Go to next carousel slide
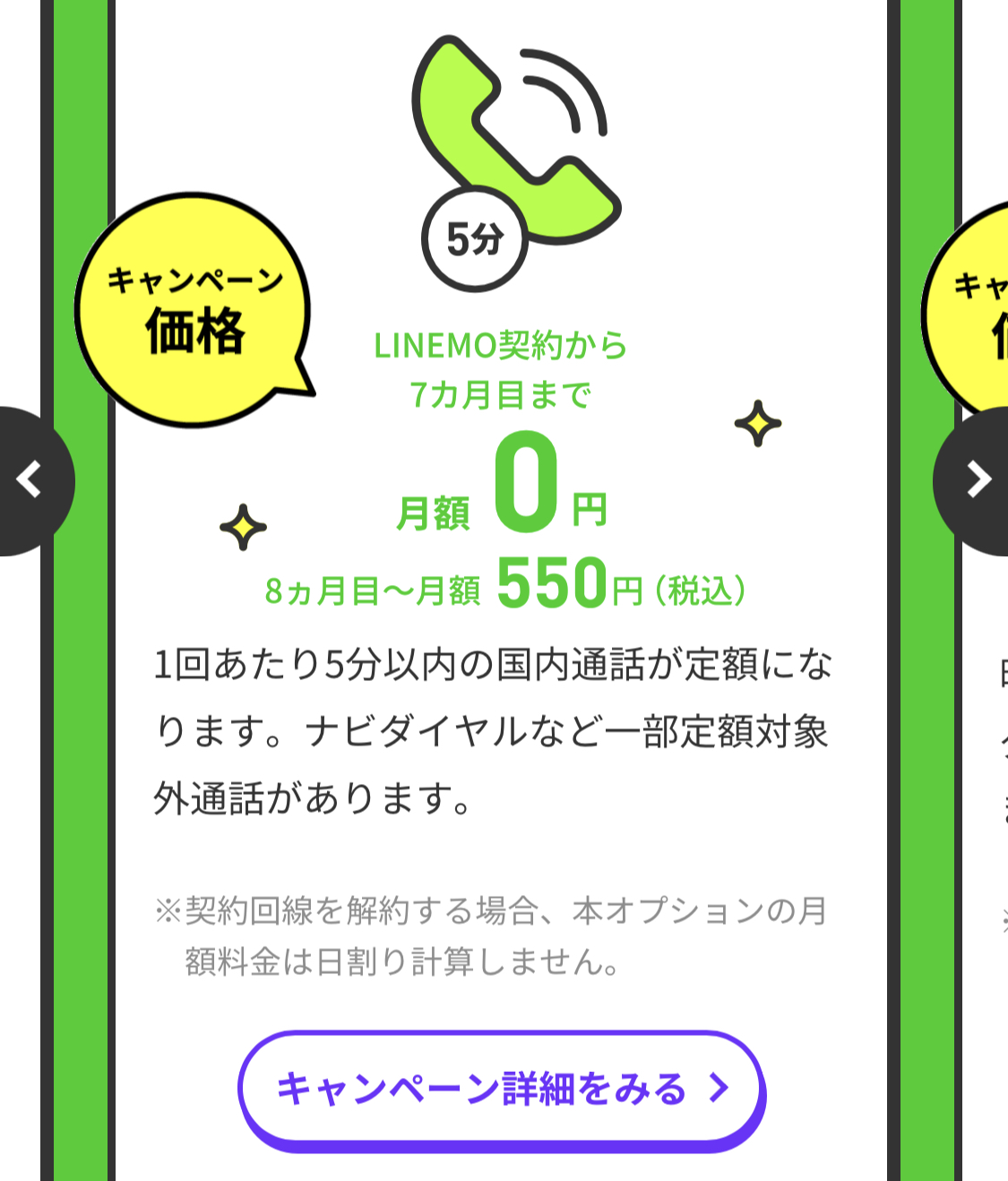Screen dimensions: 1008x1181 tap(977, 480)
